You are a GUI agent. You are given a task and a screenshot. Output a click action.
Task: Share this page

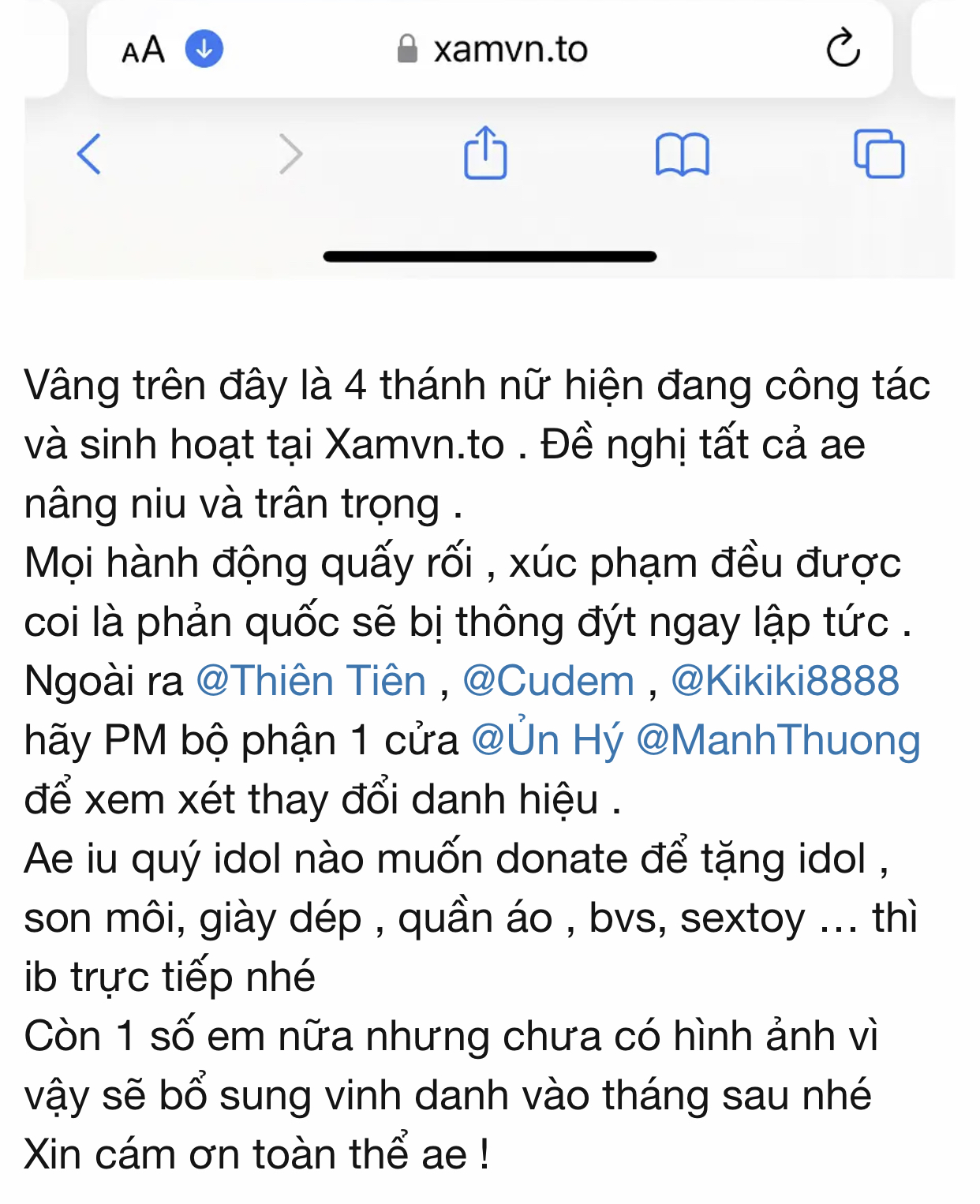(x=485, y=153)
